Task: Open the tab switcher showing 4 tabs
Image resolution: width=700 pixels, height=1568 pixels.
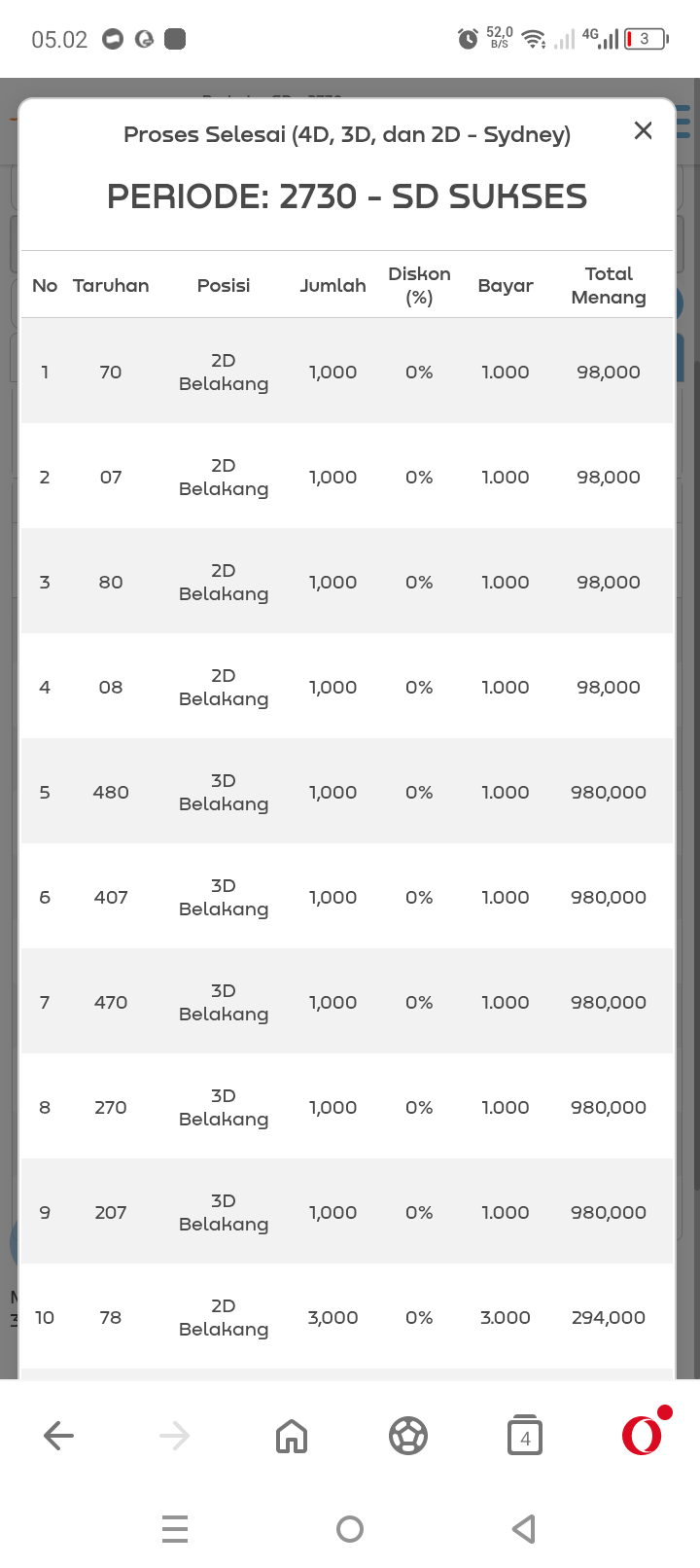Action: tap(525, 1436)
